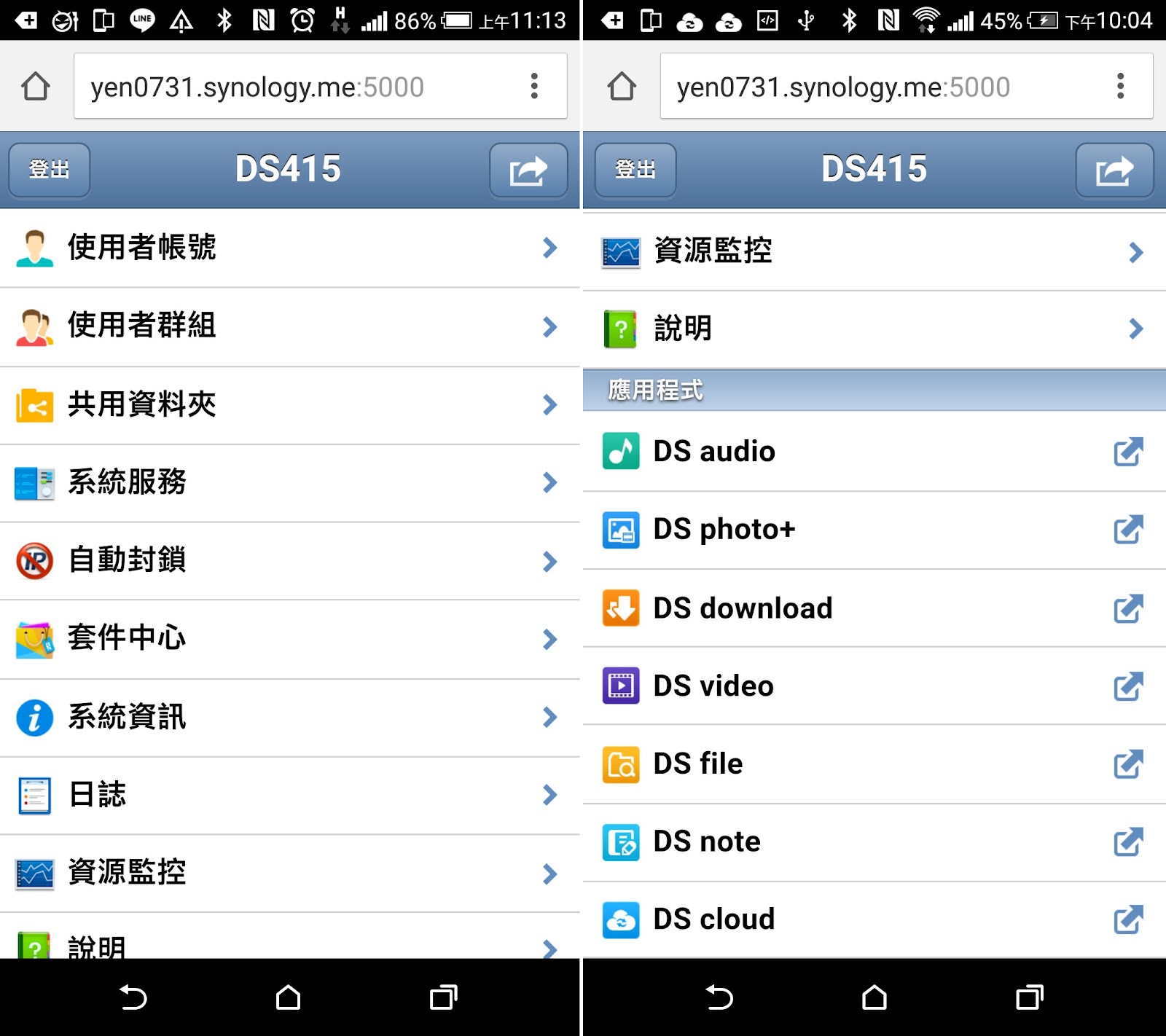Screen dimensions: 1166x1036
Task: Launch DS file app
Action: (873, 764)
